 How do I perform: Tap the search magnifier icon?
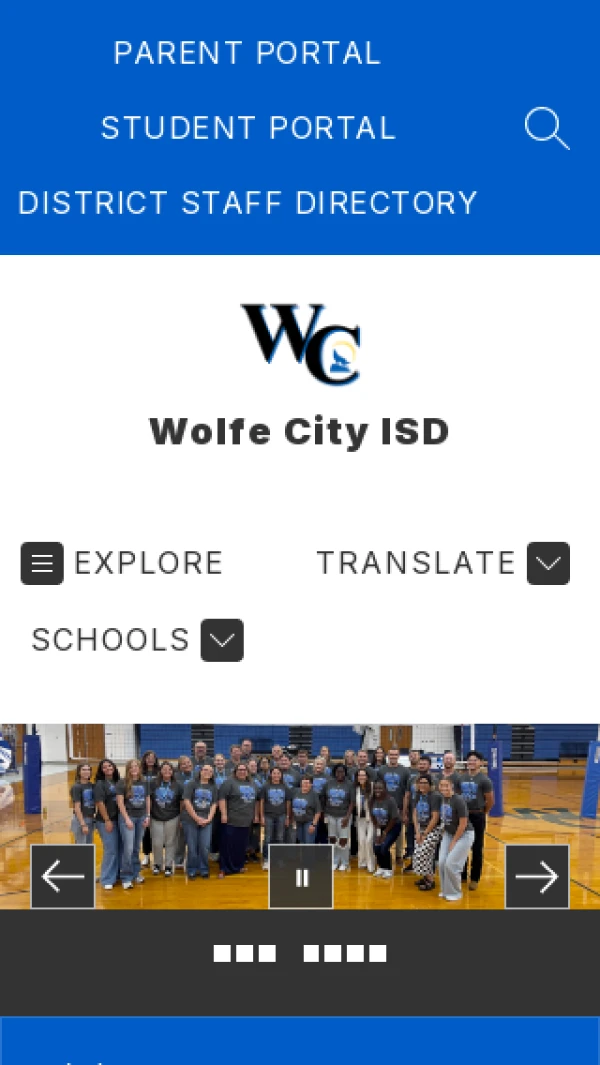pos(546,129)
